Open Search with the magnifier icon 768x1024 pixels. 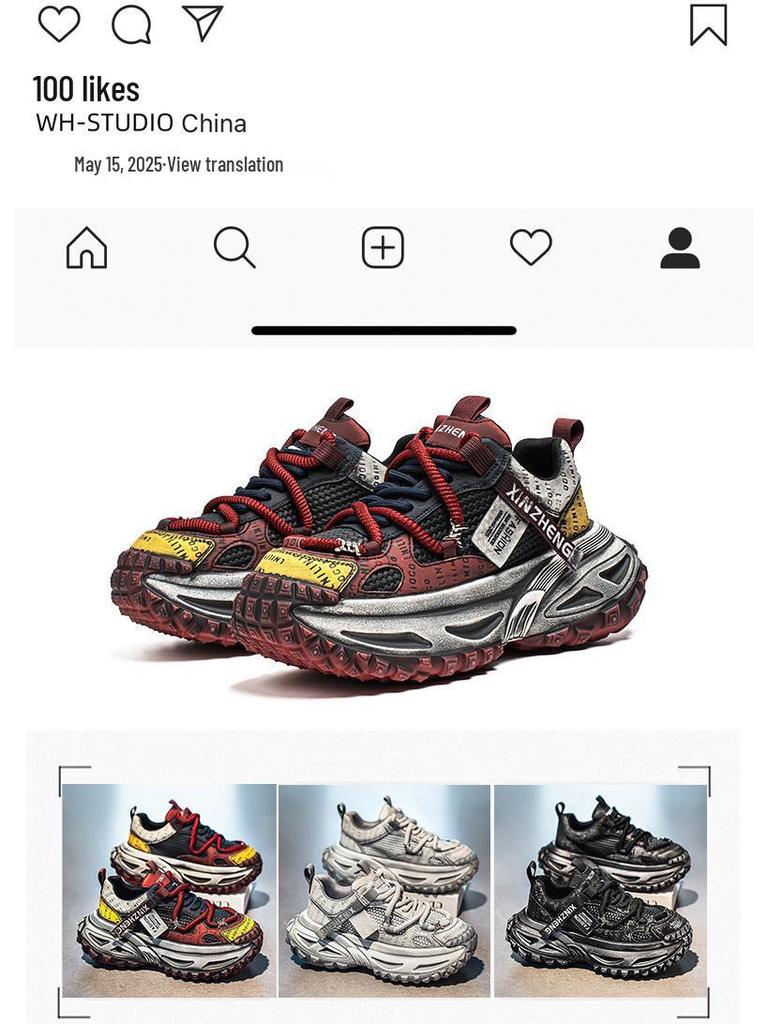(x=233, y=248)
